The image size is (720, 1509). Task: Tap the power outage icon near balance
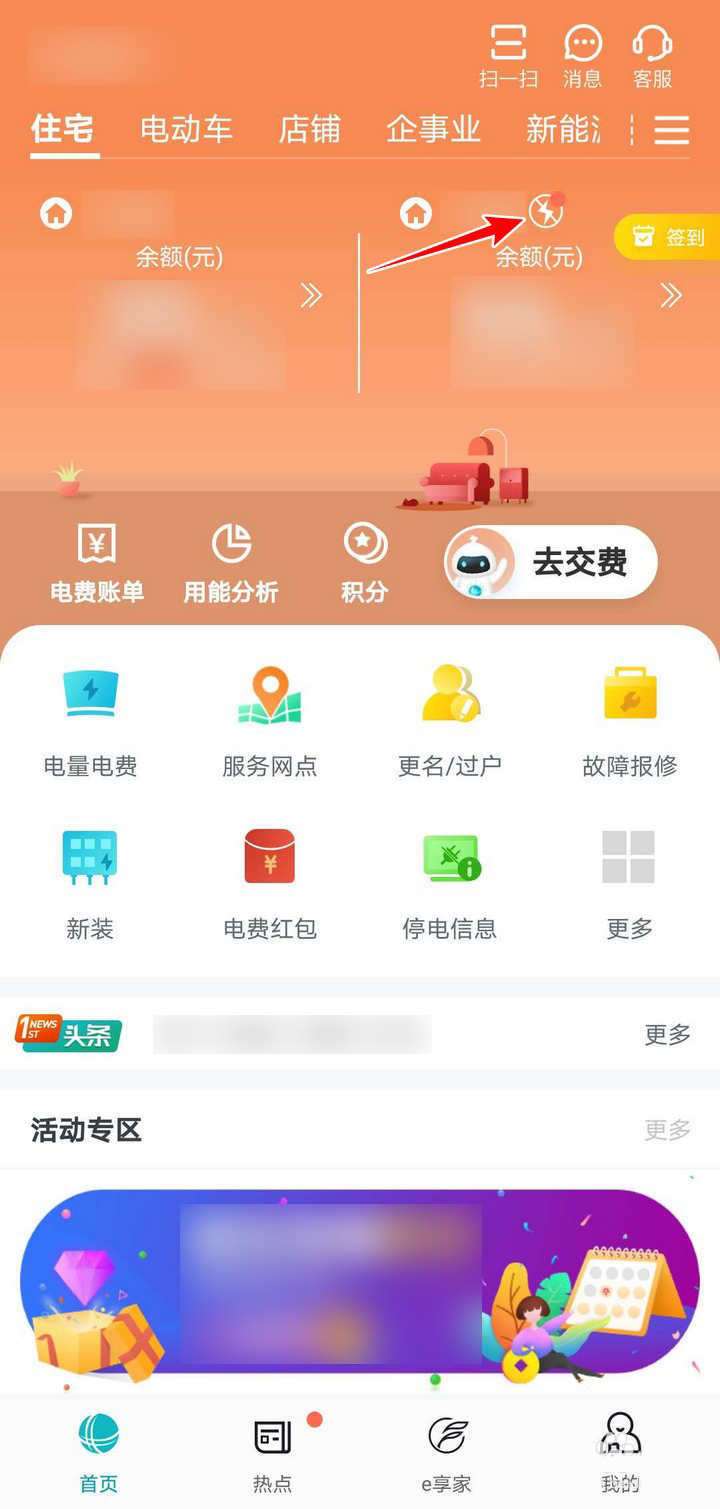click(545, 211)
